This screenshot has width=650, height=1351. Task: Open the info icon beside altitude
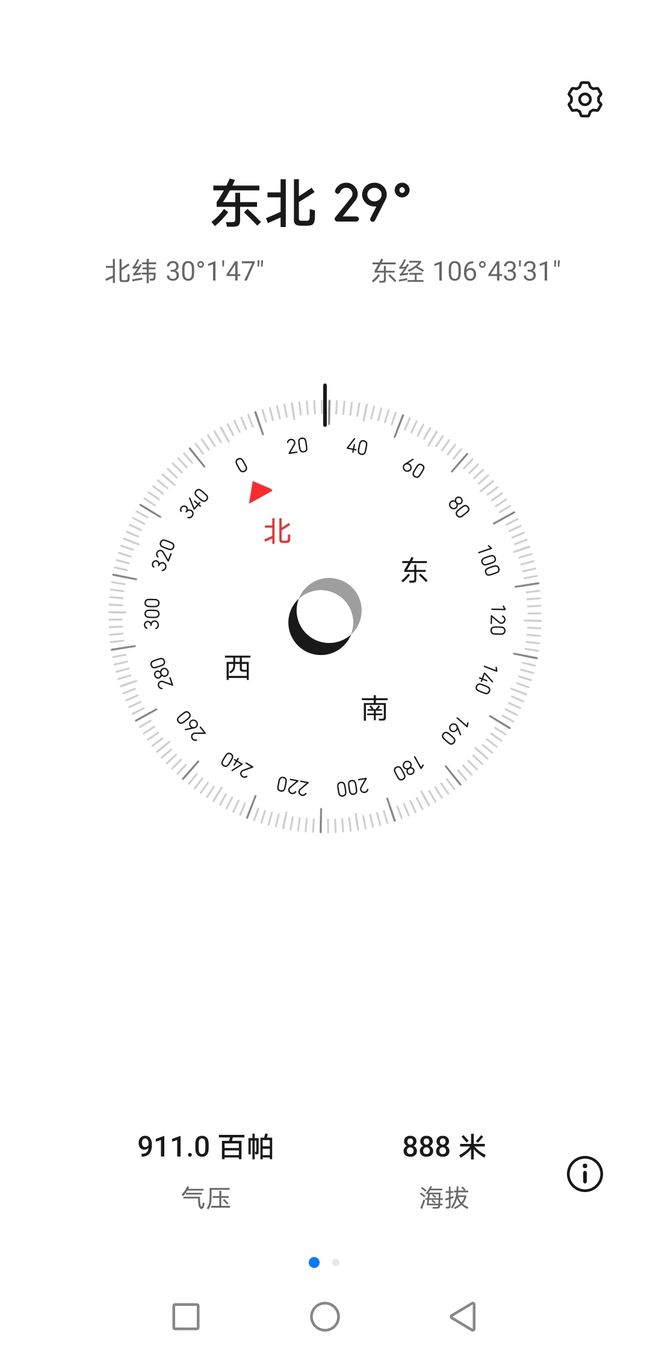pos(585,1173)
